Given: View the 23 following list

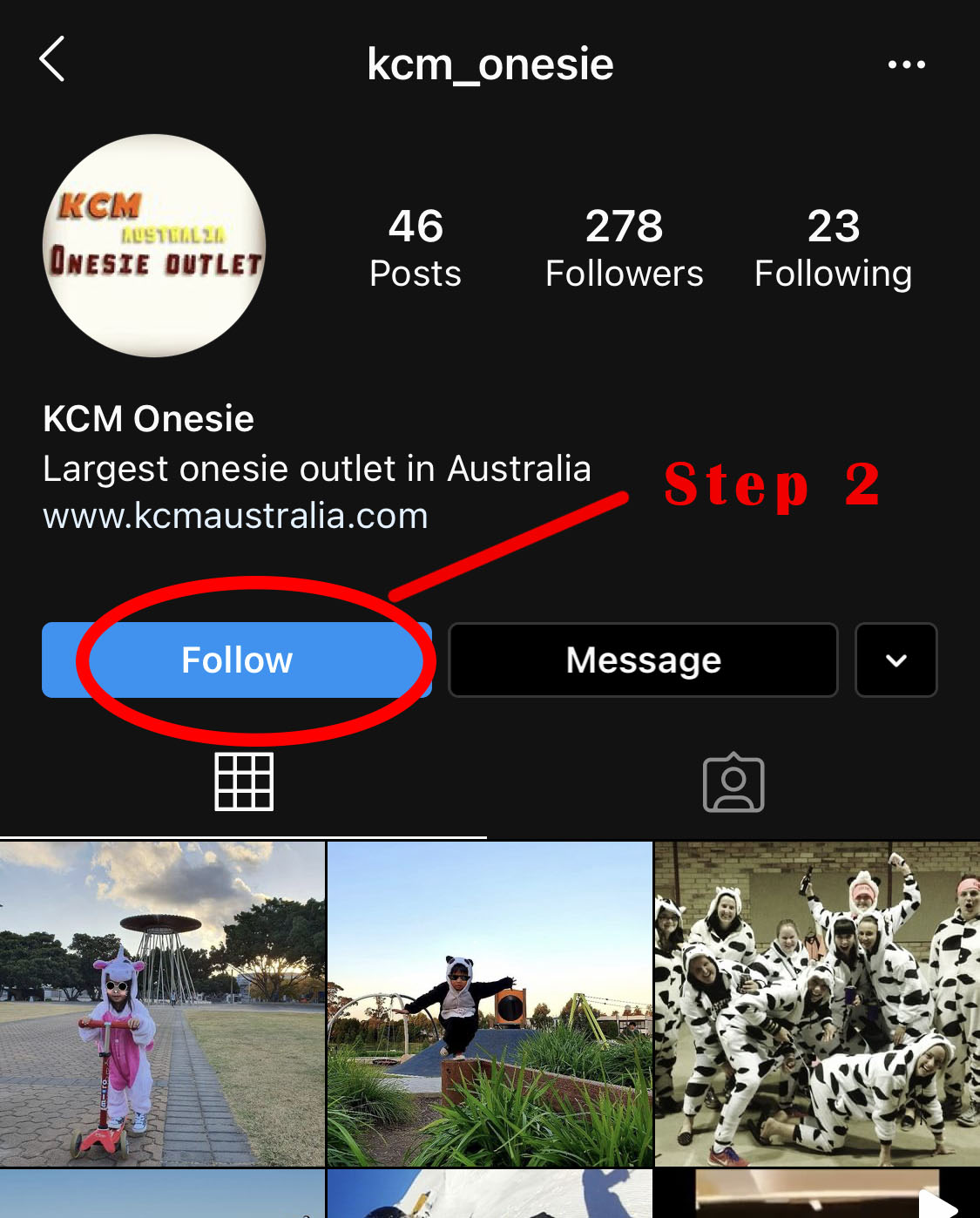Looking at the screenshot, I should pos(833,247).
